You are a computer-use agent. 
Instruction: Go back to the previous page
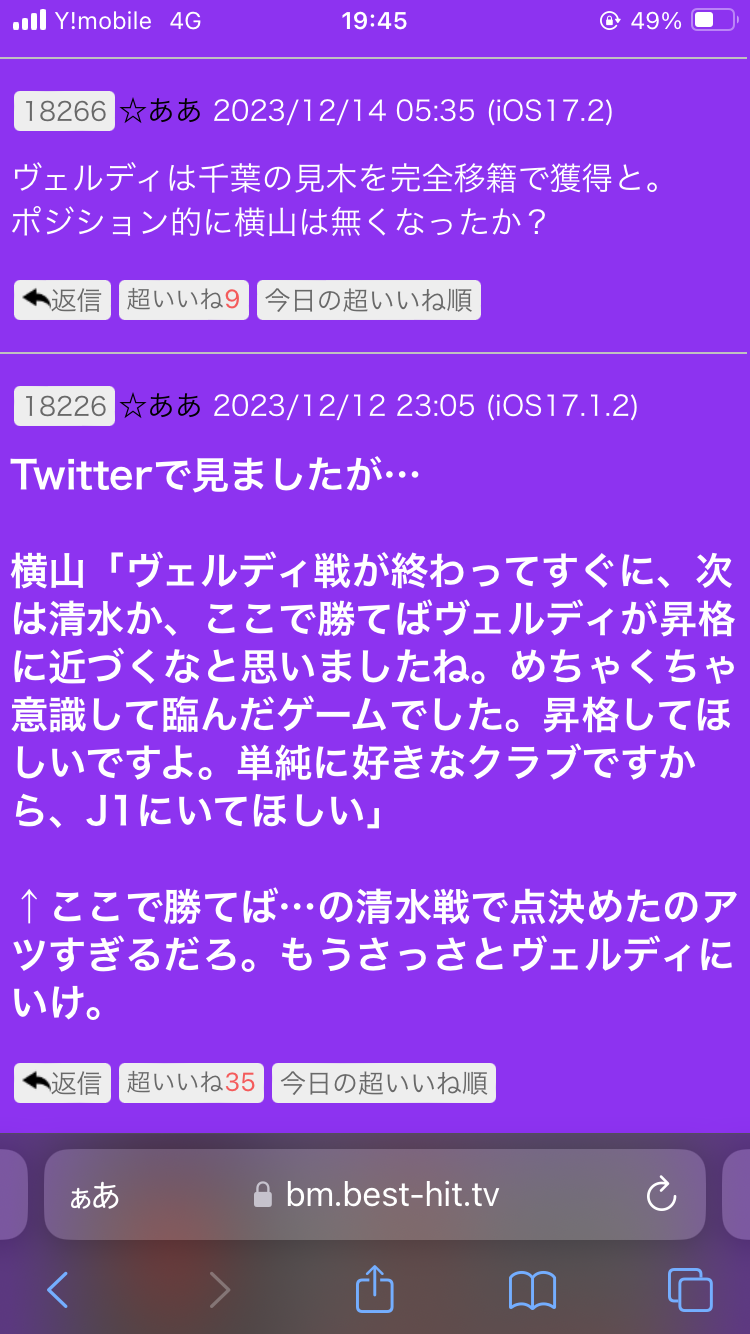58,1290
